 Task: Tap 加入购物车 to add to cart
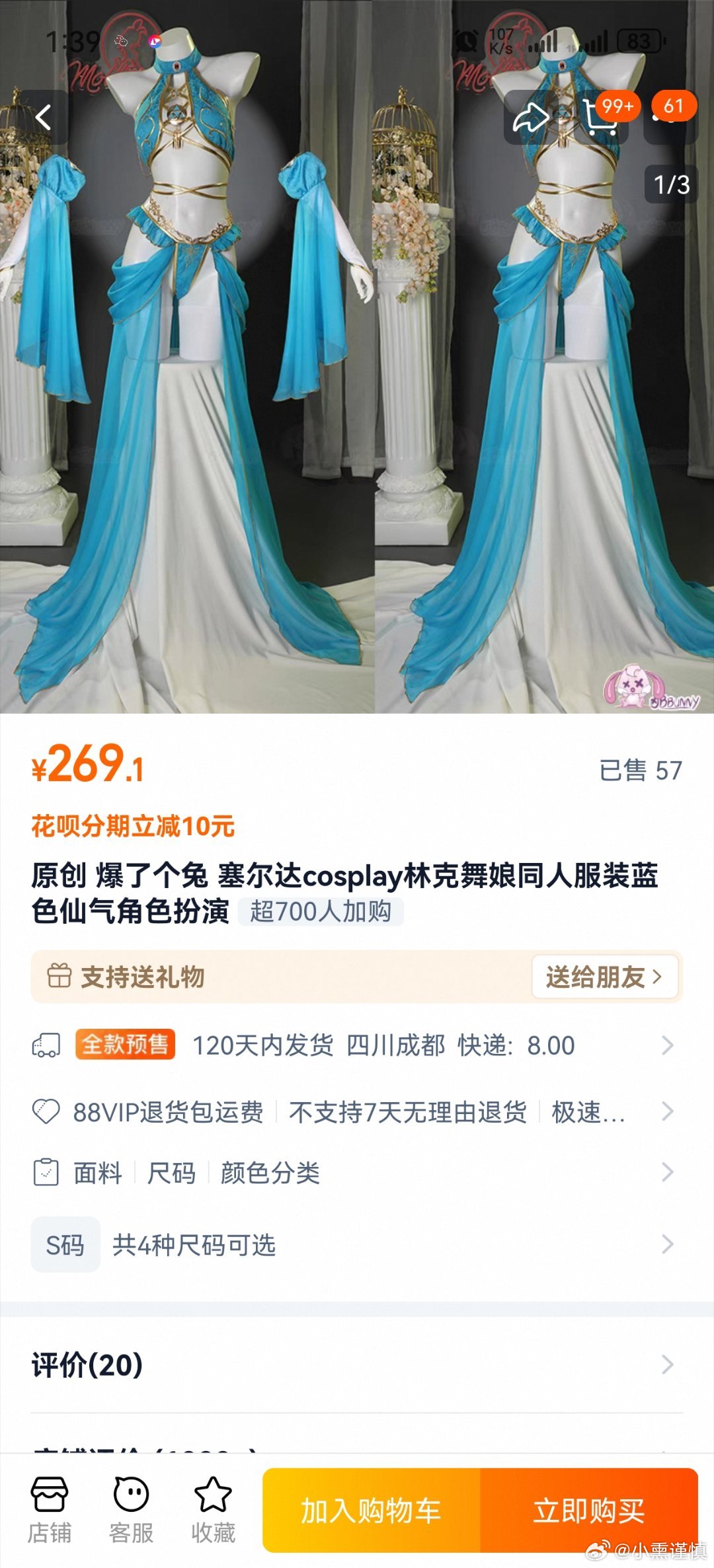click(x=371, y=1511)
